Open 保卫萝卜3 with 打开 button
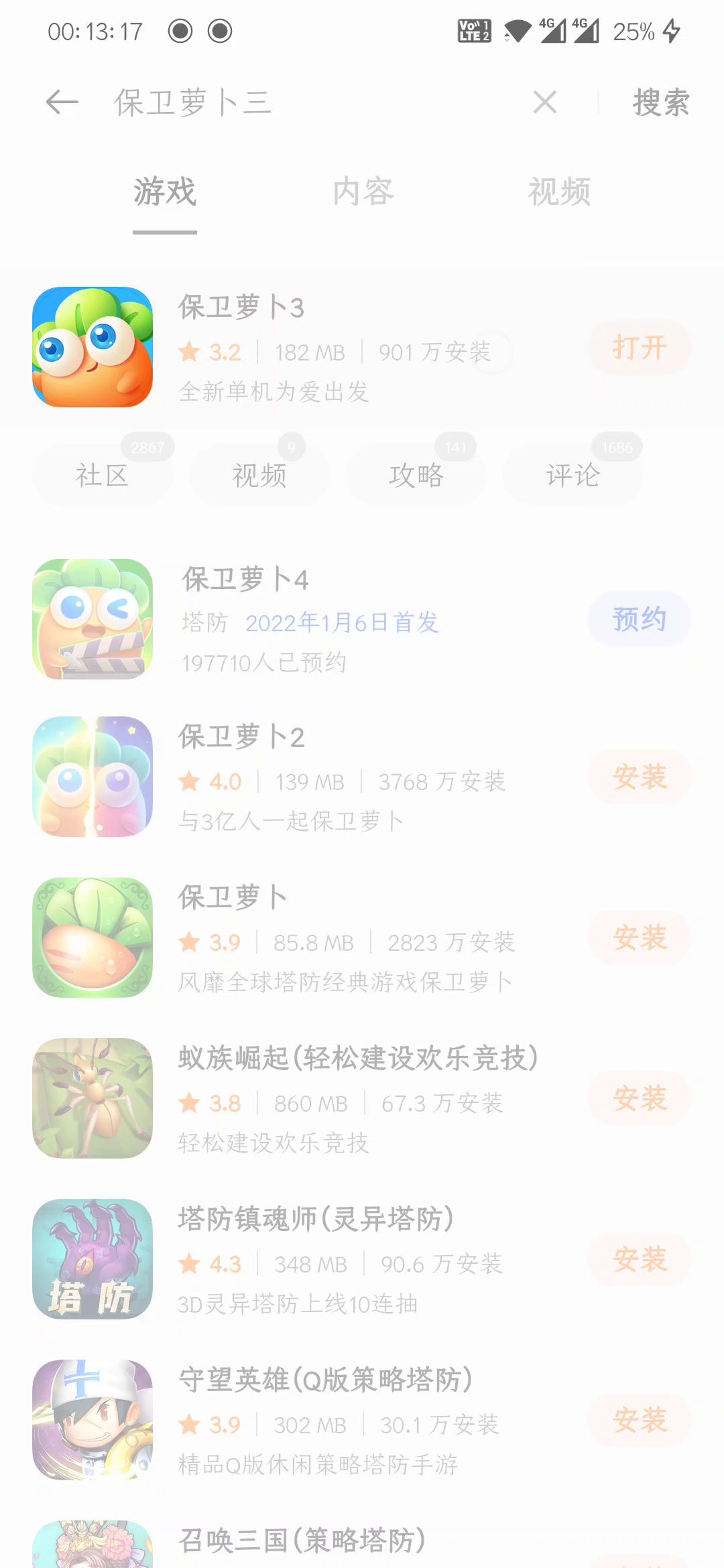The image size is (724, 1568). point(640,348)
